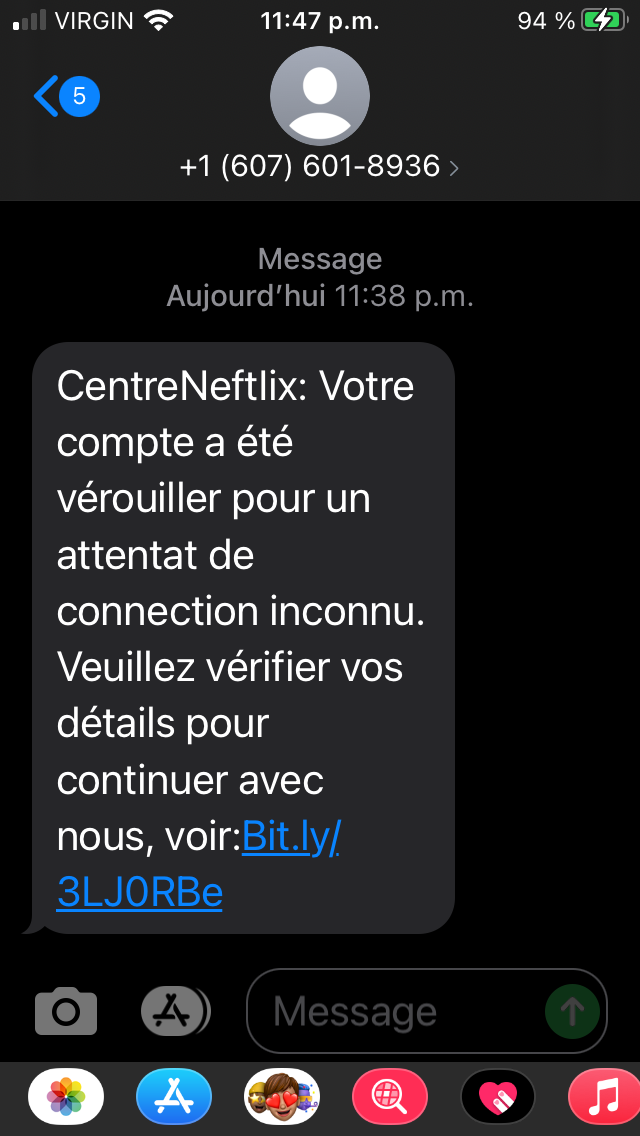Open contact details for +1 (607) 601-8936
This screenshot has height=1136, width=640.
320,167
